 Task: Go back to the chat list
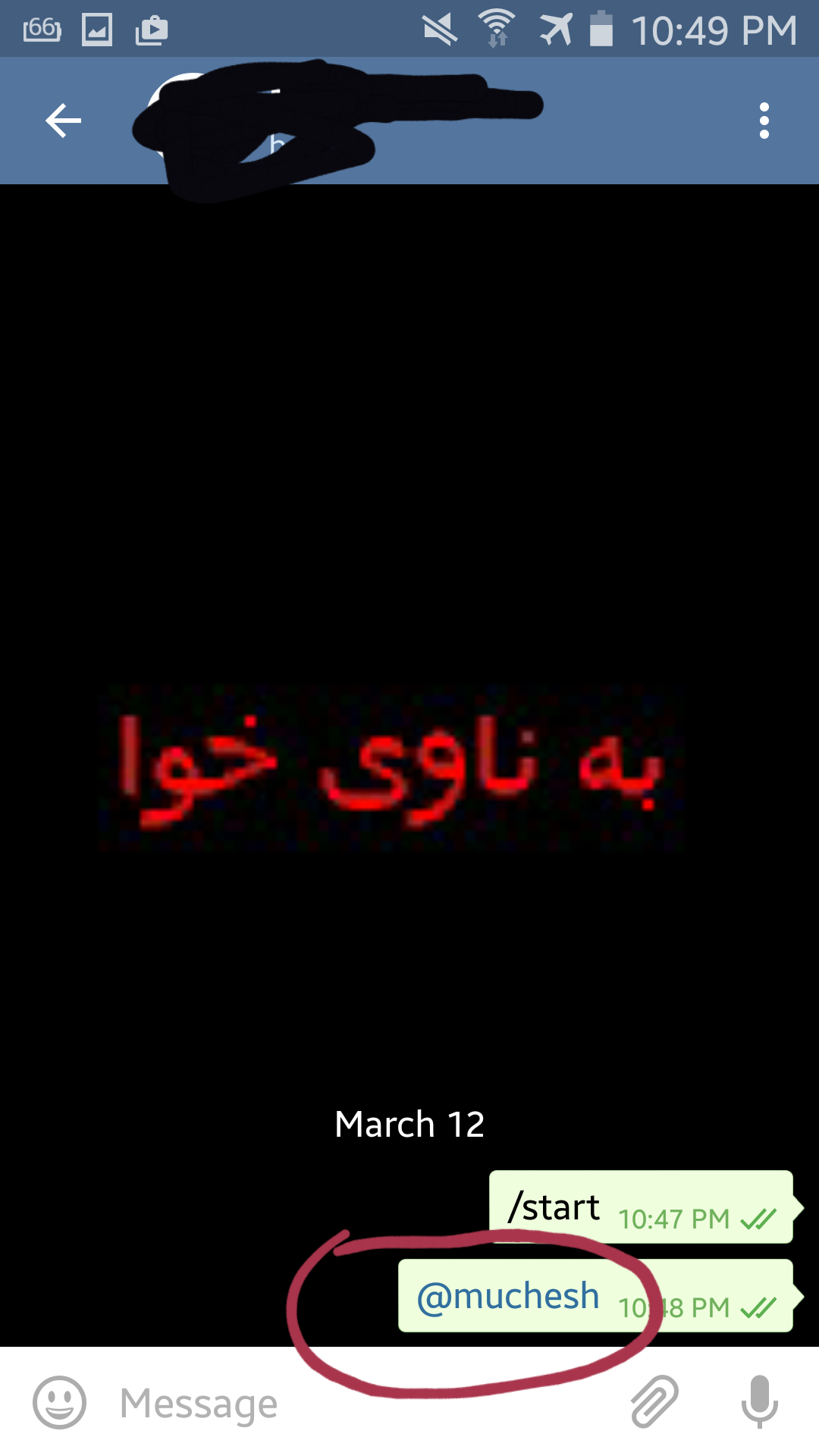pyautogui.click(x=64, y=121)
